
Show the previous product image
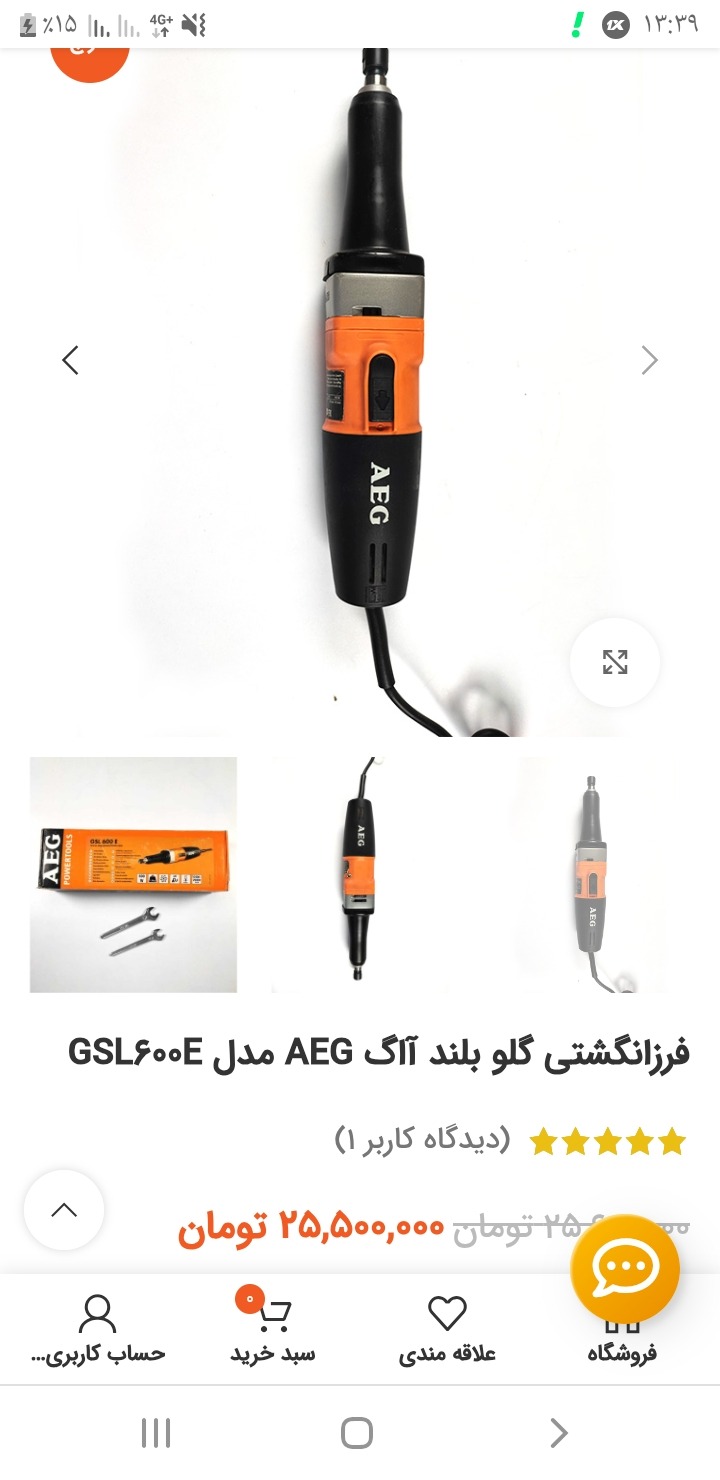point(70,360)
